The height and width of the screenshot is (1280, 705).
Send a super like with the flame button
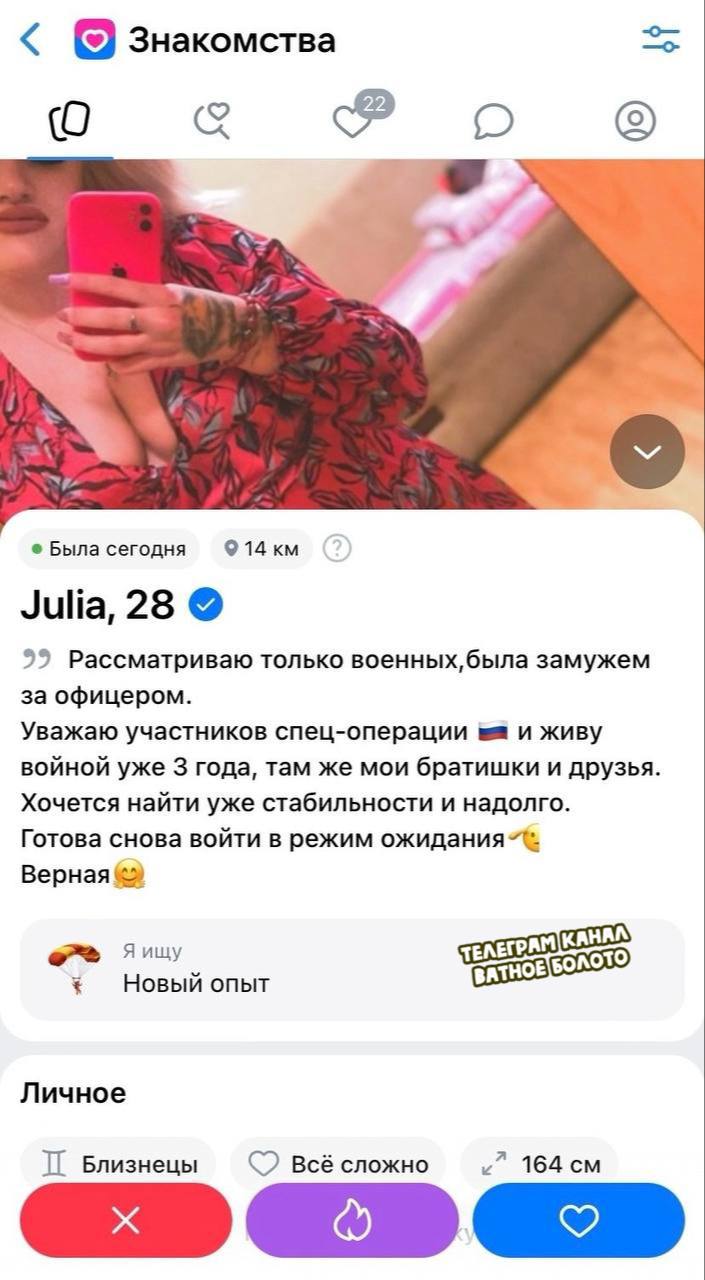pos(352,1220)
